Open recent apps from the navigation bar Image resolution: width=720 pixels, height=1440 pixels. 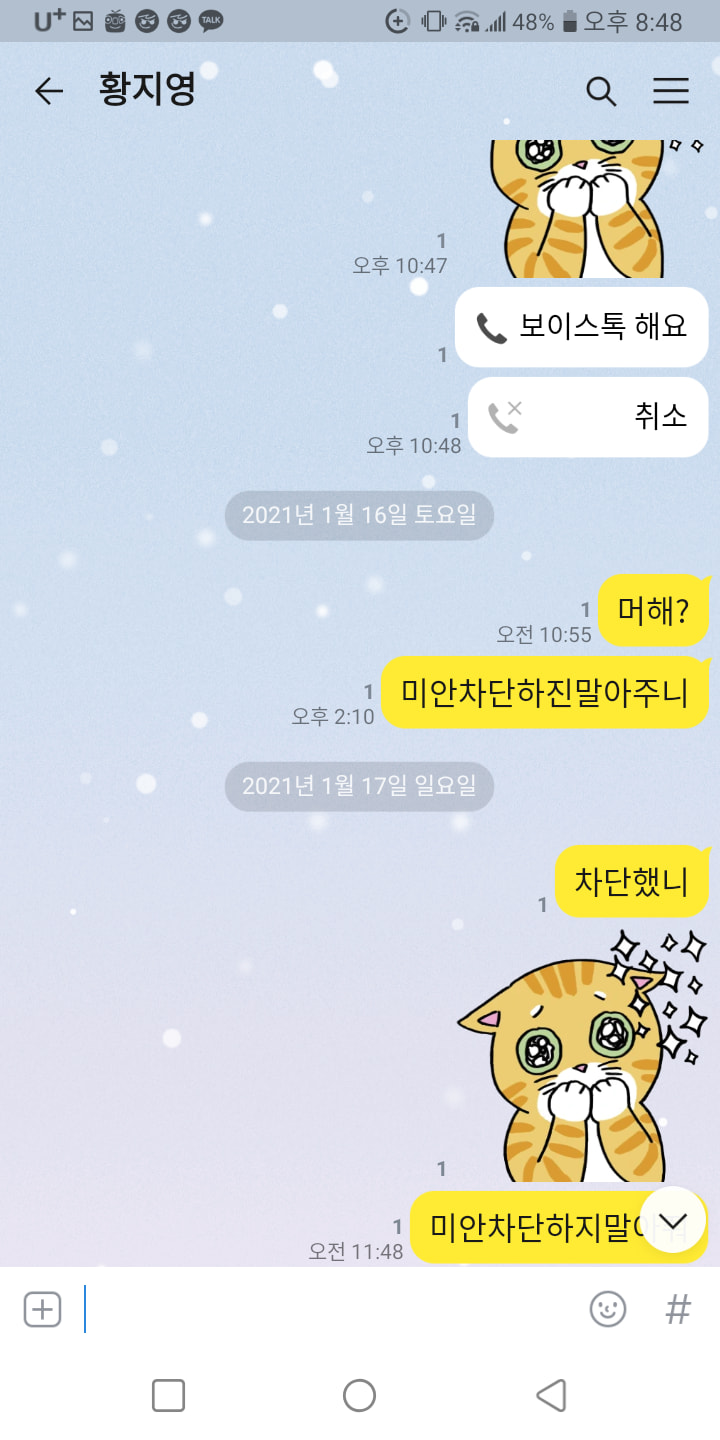pos(168,1395)
